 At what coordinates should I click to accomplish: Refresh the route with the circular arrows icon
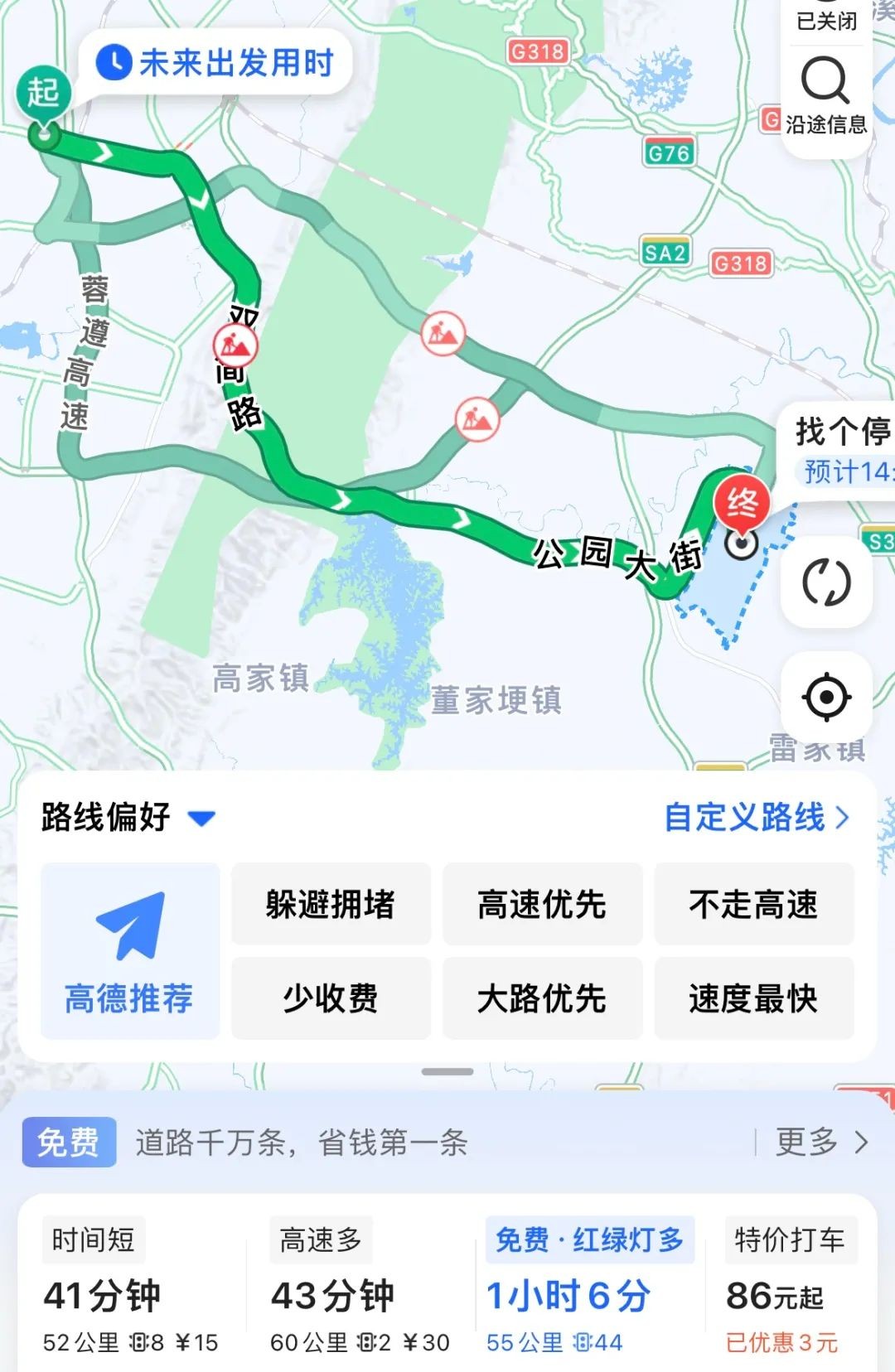tap(826, 582)
